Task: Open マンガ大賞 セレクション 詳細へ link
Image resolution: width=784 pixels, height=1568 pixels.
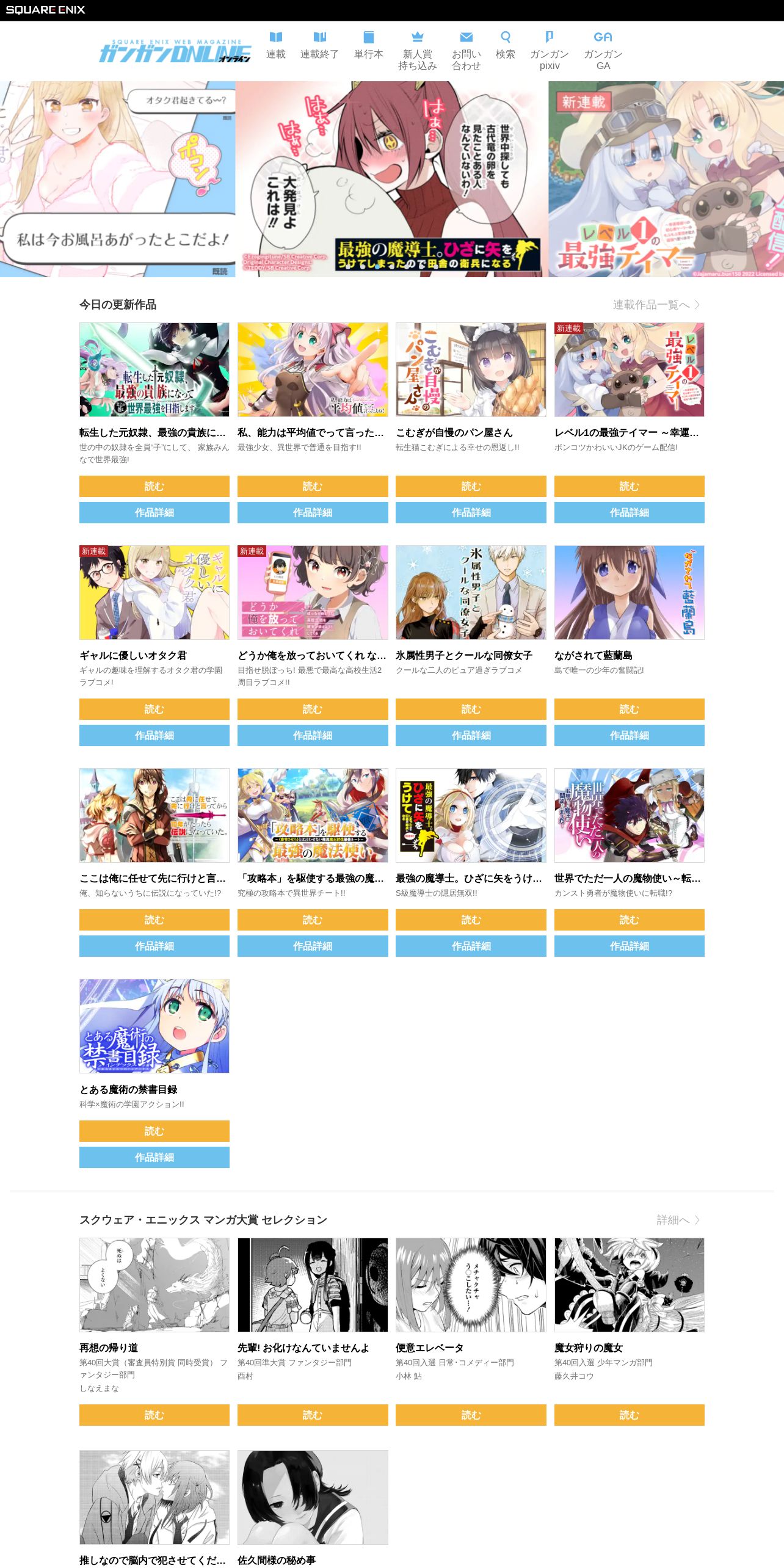Action: coord(678,1220)
